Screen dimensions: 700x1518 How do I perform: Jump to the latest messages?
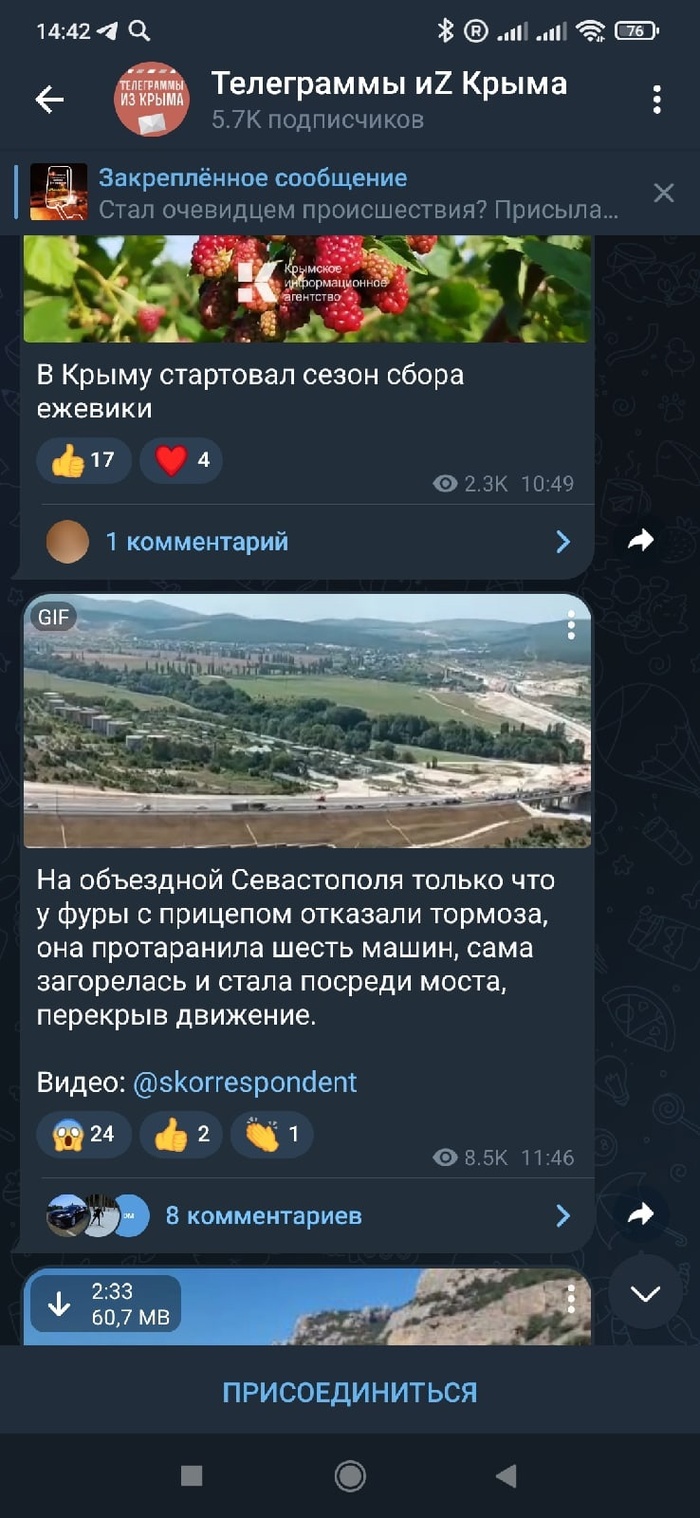click(x=645, y=1293)
